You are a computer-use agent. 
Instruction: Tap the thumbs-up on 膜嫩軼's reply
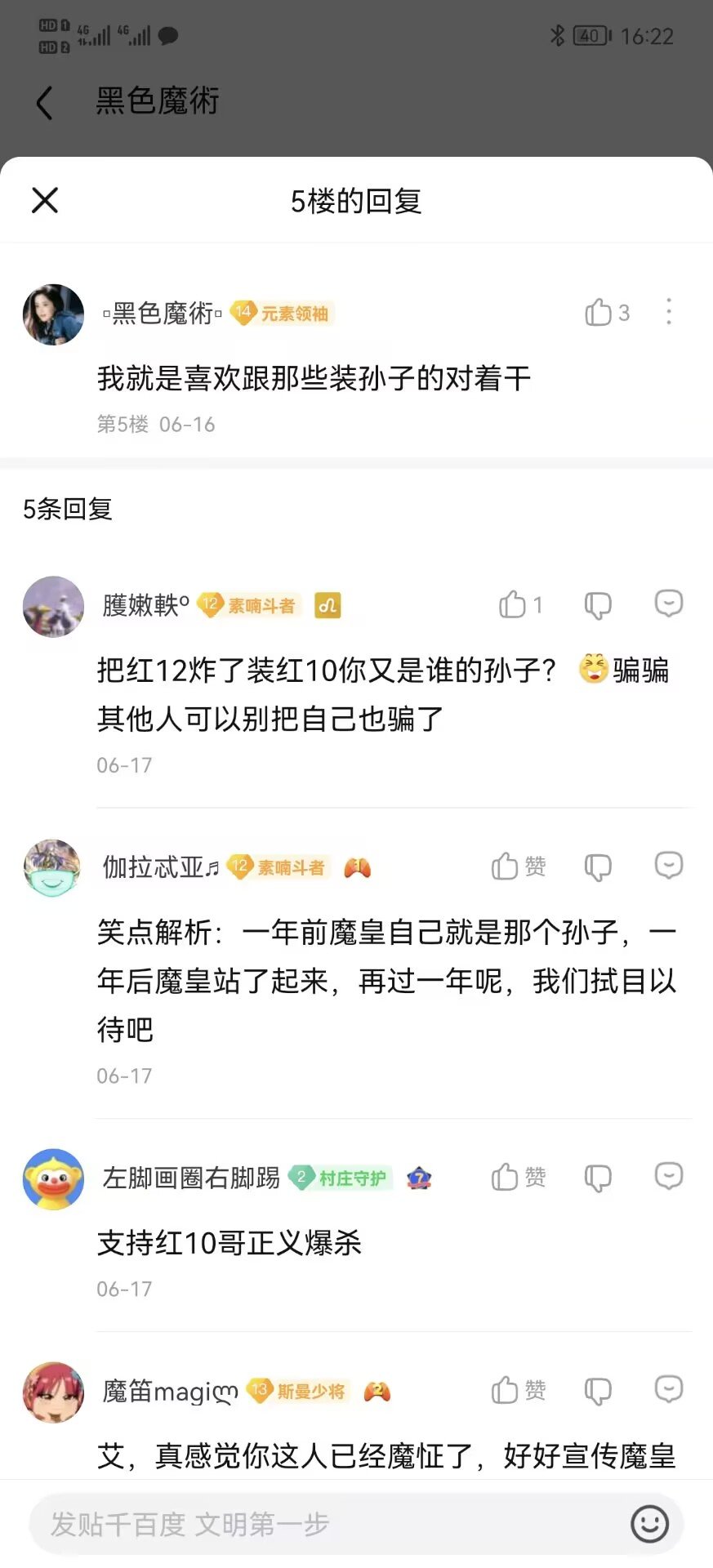[x=515, y=604]
